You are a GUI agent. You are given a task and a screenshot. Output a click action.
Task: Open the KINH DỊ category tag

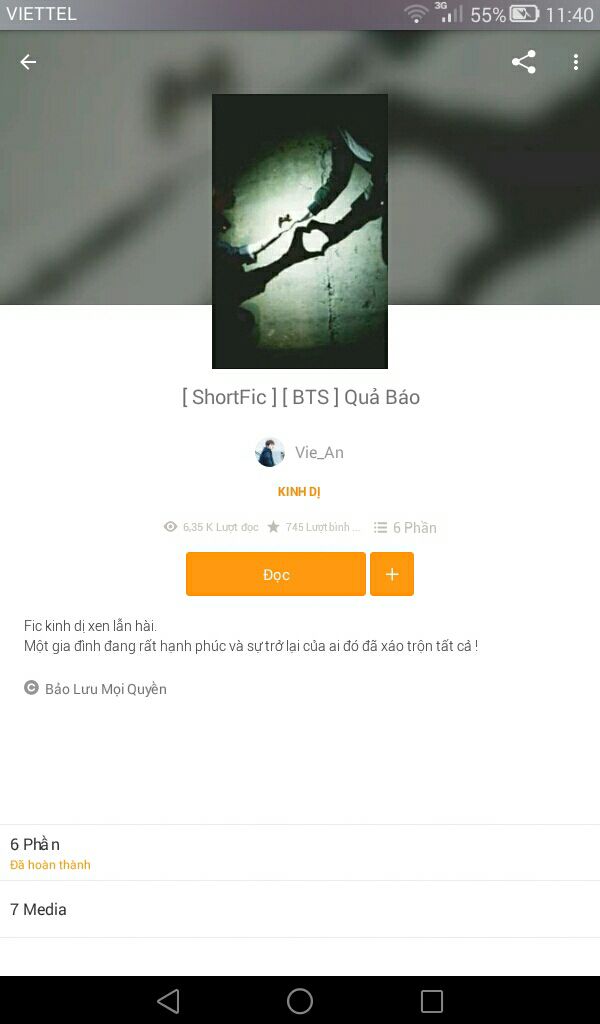click(x=299, y=492)
